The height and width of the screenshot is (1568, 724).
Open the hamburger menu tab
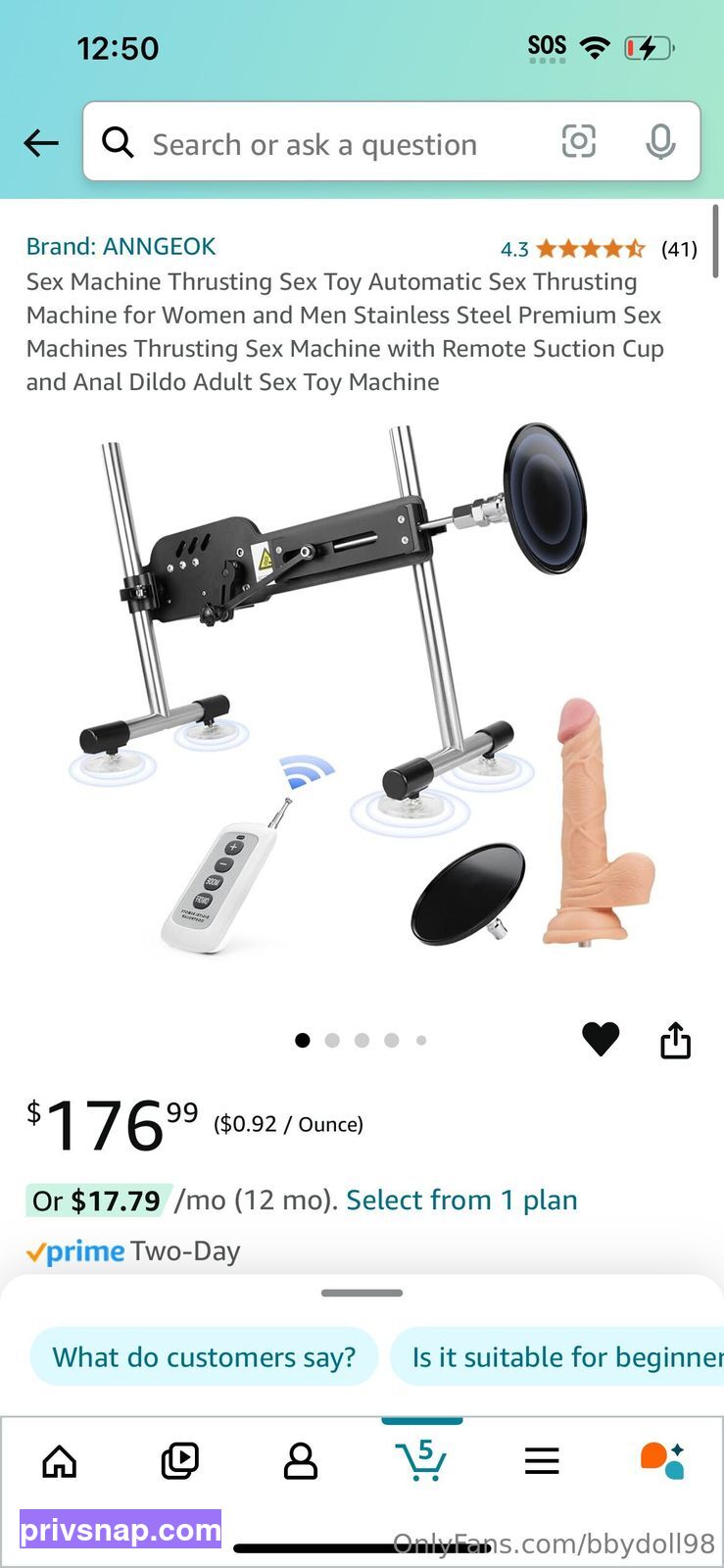(x=542, y=1461)
